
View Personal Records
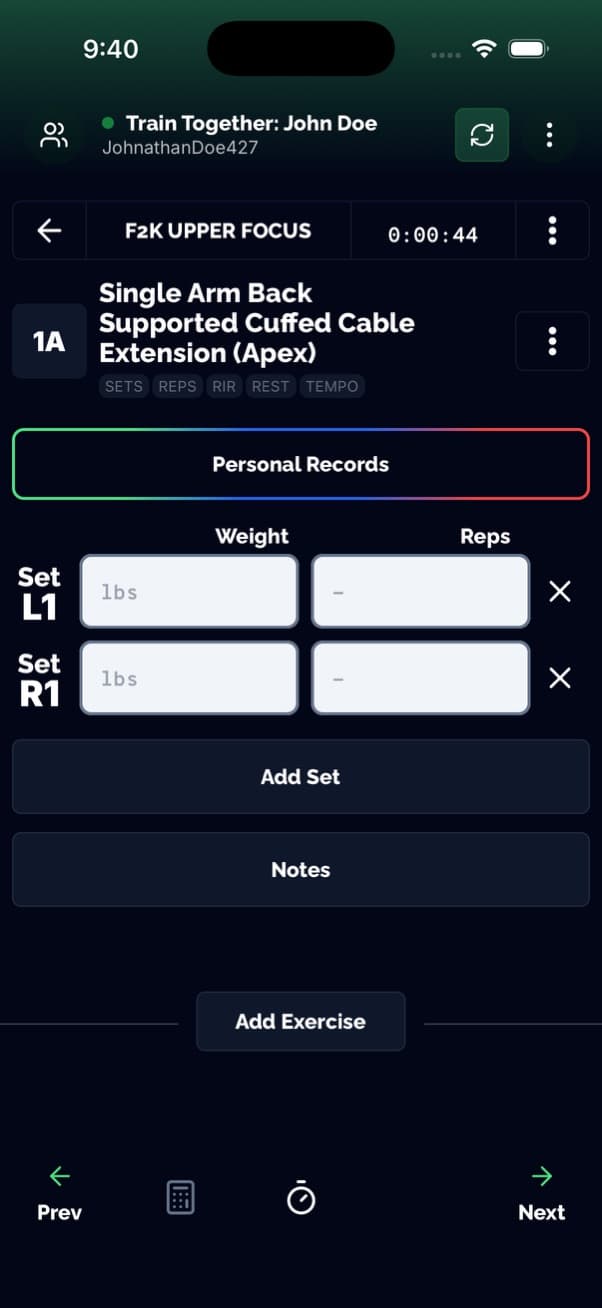click(301, 464)
